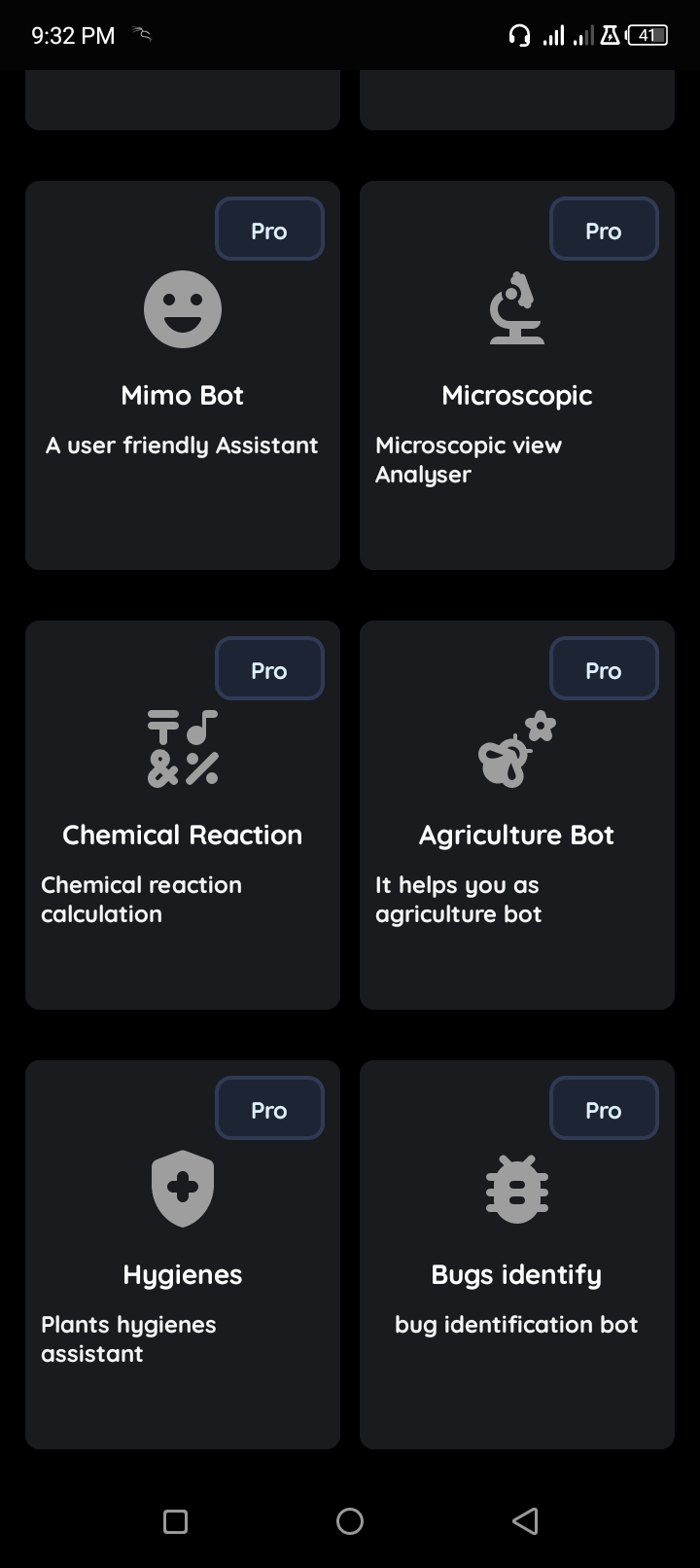Tap the headset icon in the status bar

click(519, 34)
